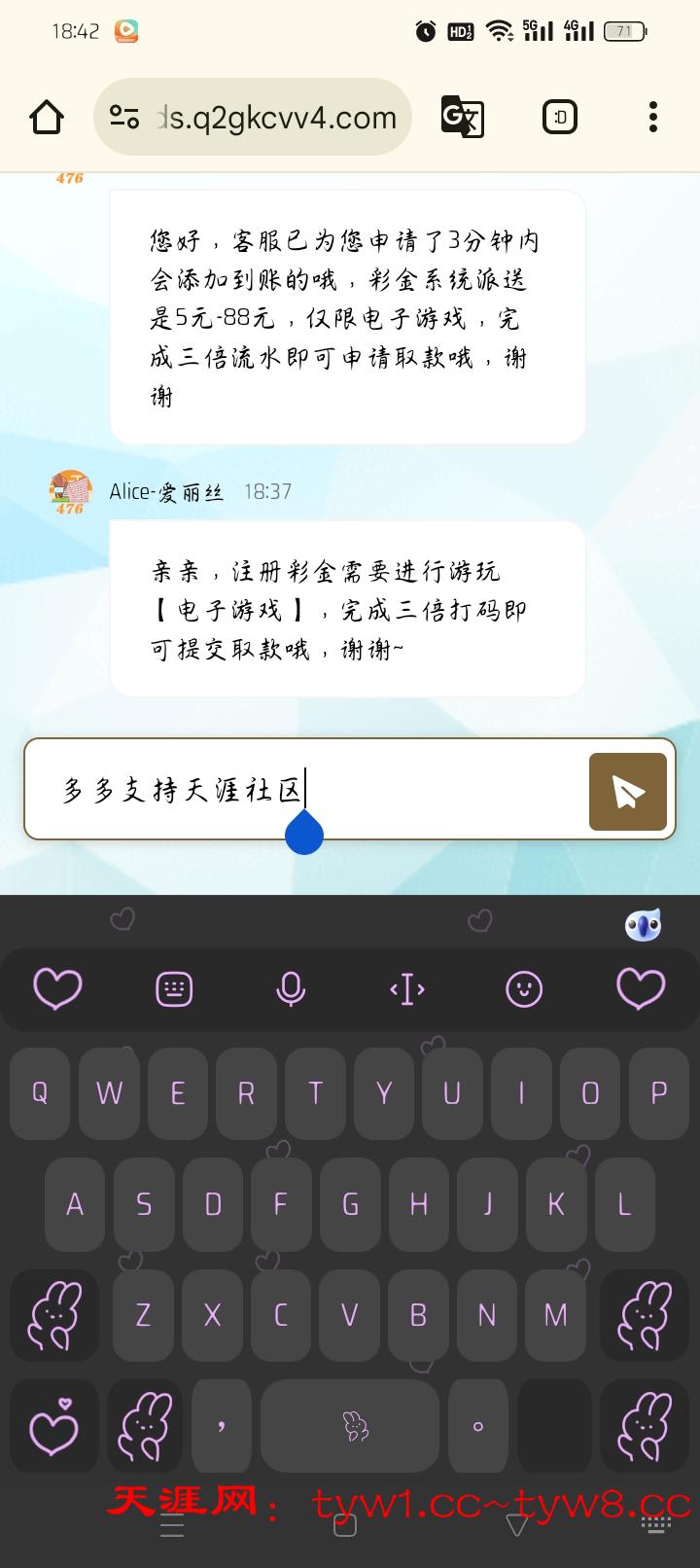Start voice input with the microphone
Screen dimensions: 700x1568
pyautogui.click(x=290, y=989)
